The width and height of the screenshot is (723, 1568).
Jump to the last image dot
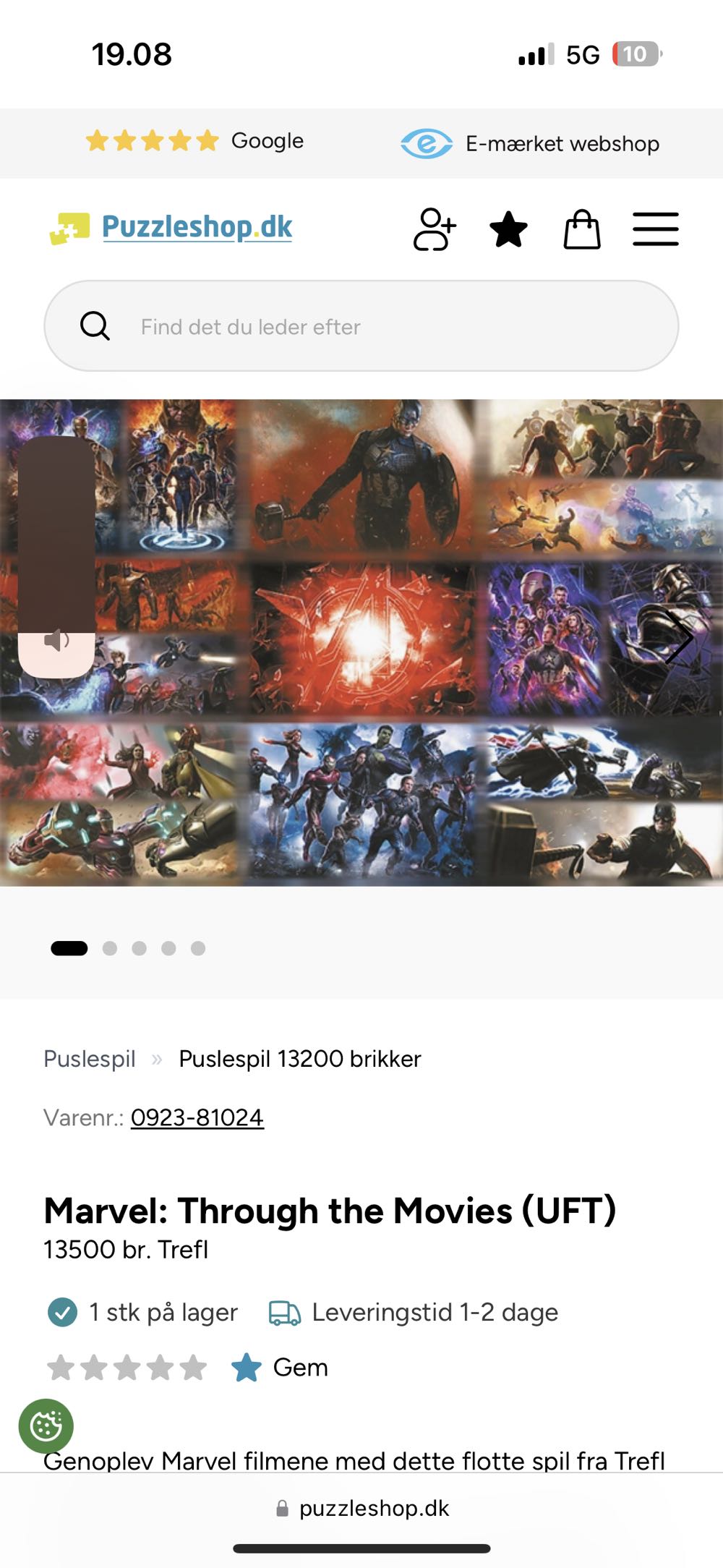point(198,948)
